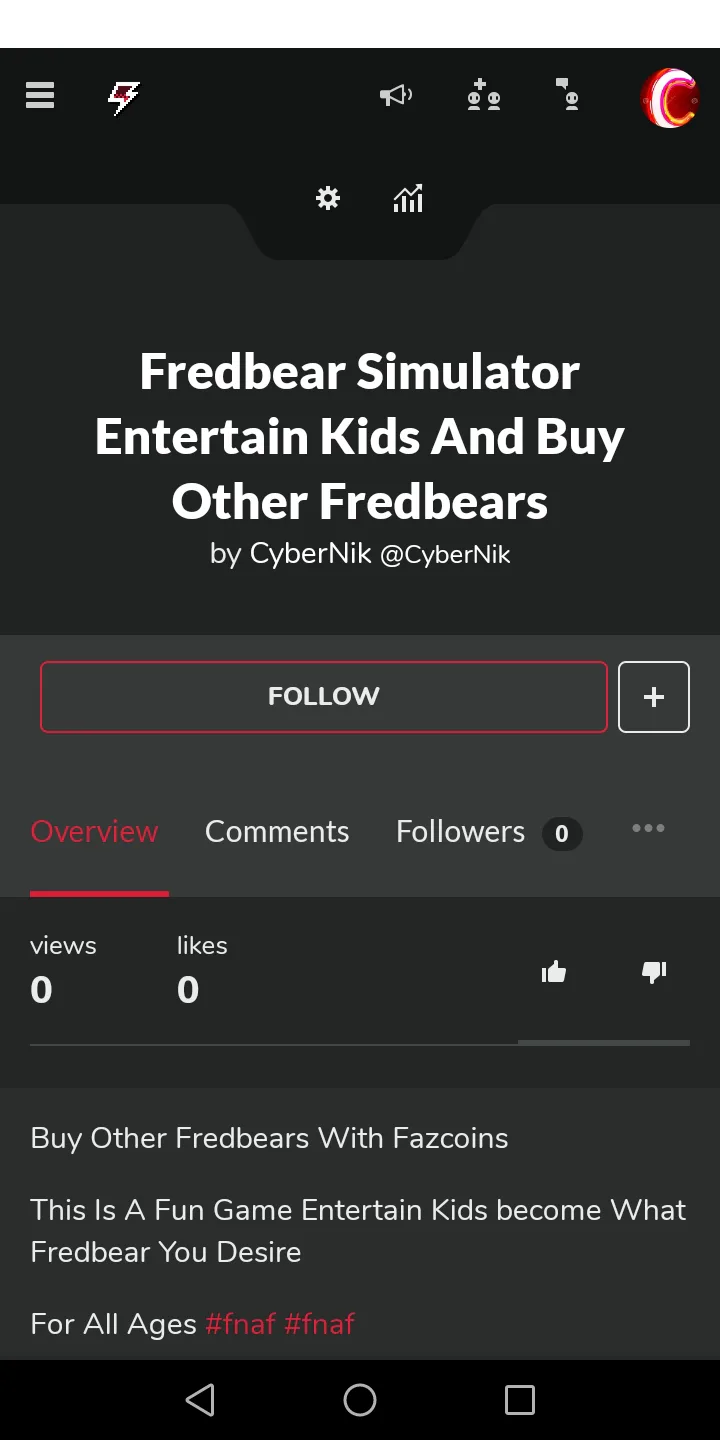720x1440 pixels.
Task: Tap the plus button beside Follow
Action: click(x=654, y=697)
